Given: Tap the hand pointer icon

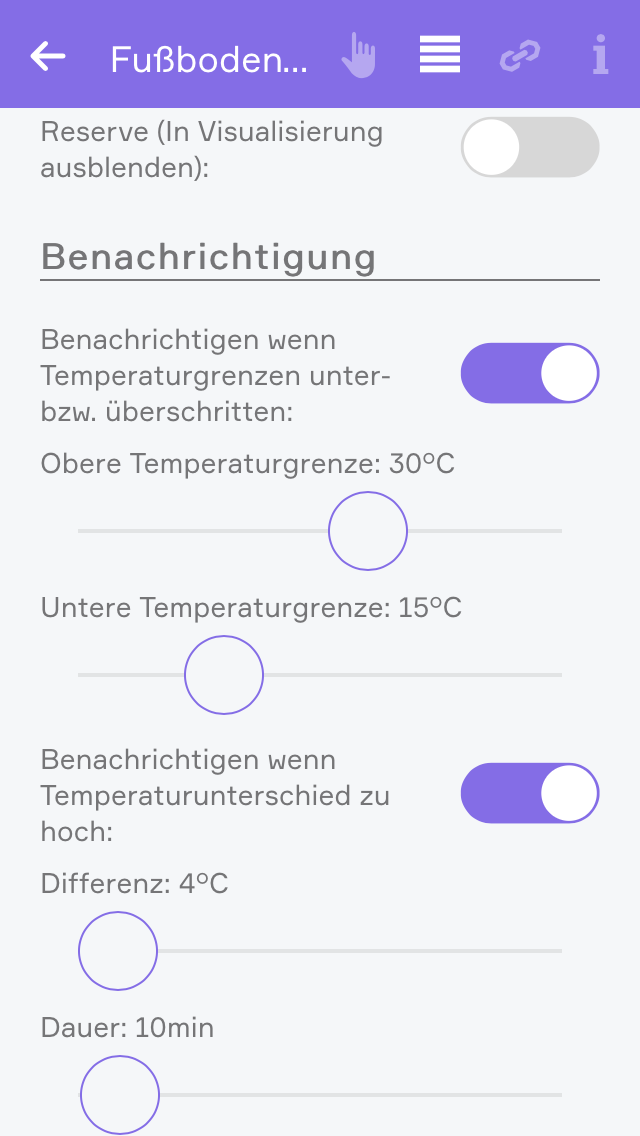Looking at the screenshot, I should point(358,56).
